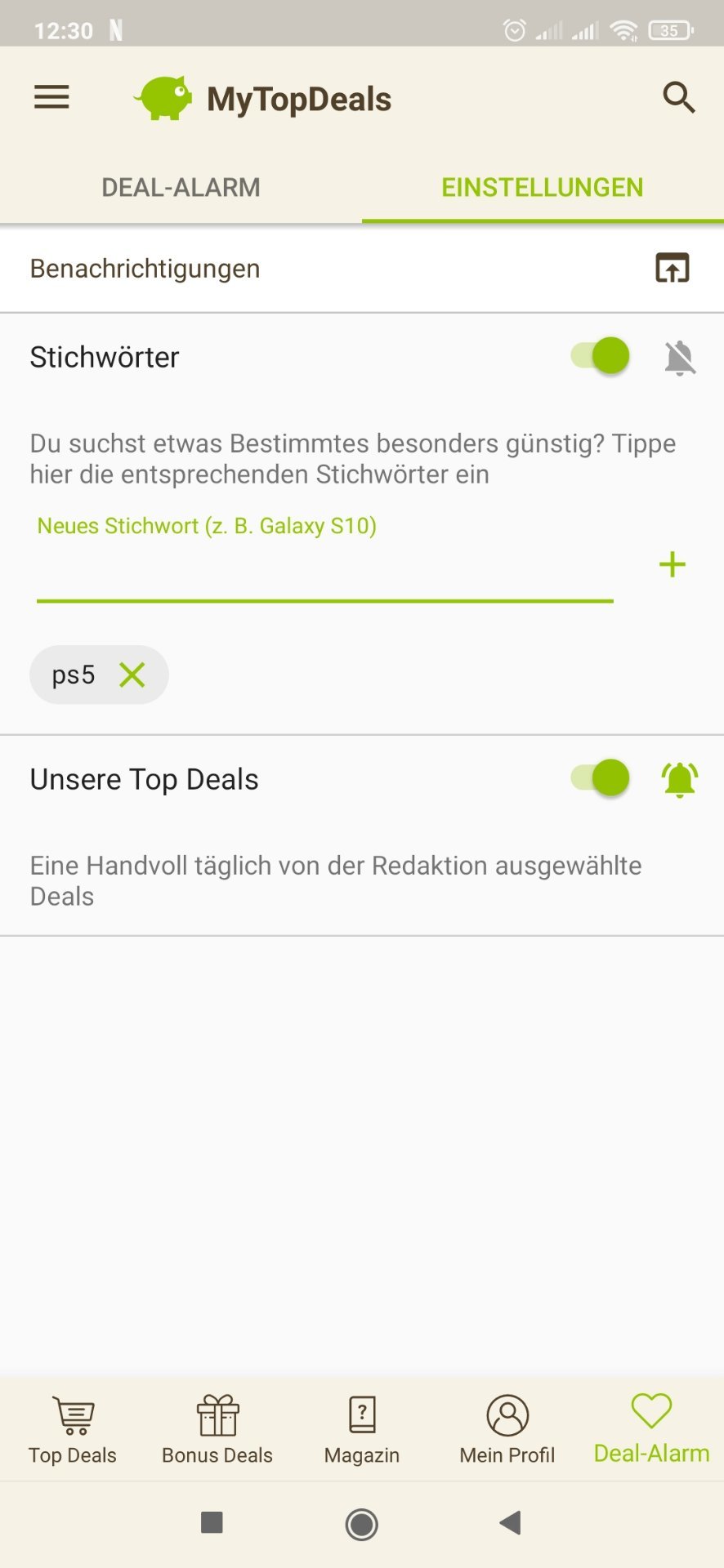Tap the system back button
724x1568 pixels.
[x=511, y=1523]
